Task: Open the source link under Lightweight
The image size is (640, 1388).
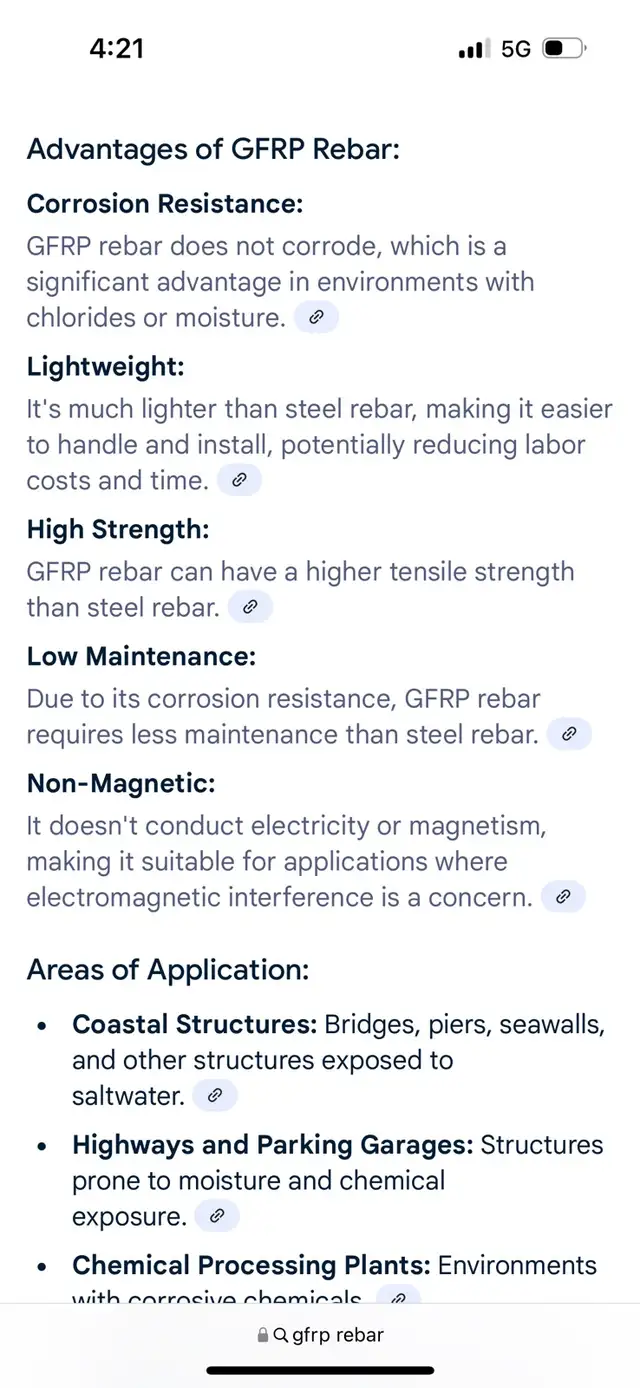Action: 239,480
